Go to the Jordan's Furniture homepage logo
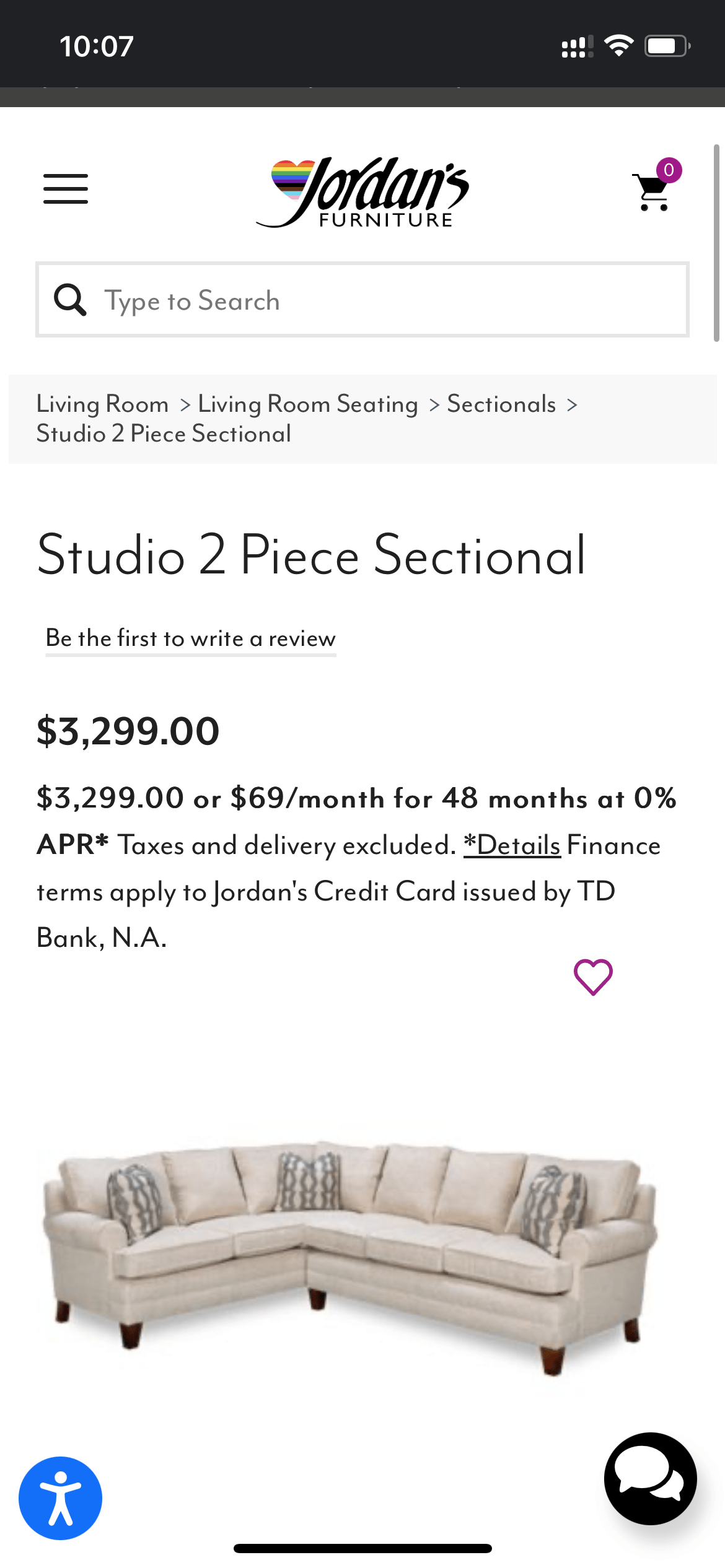This screenshot has height=1568, width=725. (x=362, y=192)
